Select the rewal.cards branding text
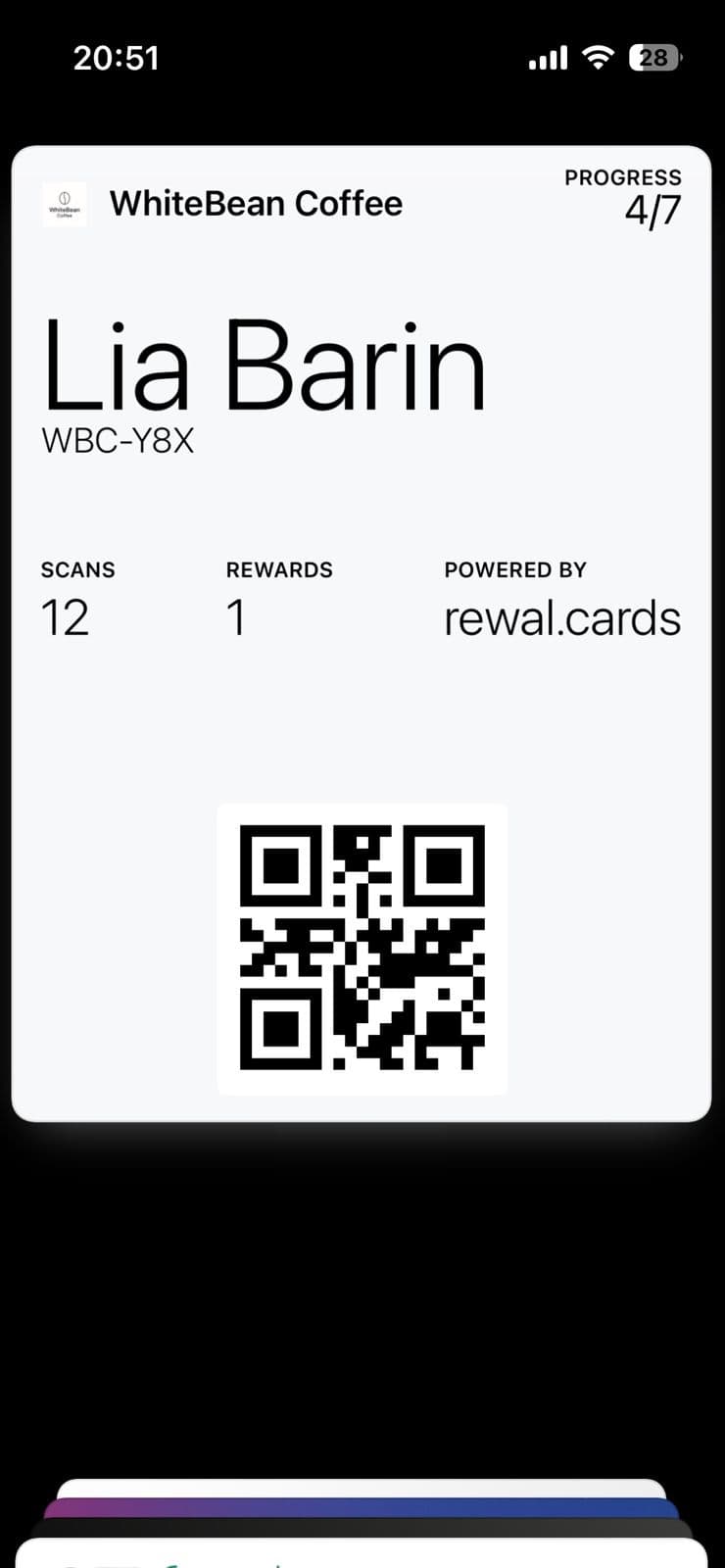 pos(562,616)
